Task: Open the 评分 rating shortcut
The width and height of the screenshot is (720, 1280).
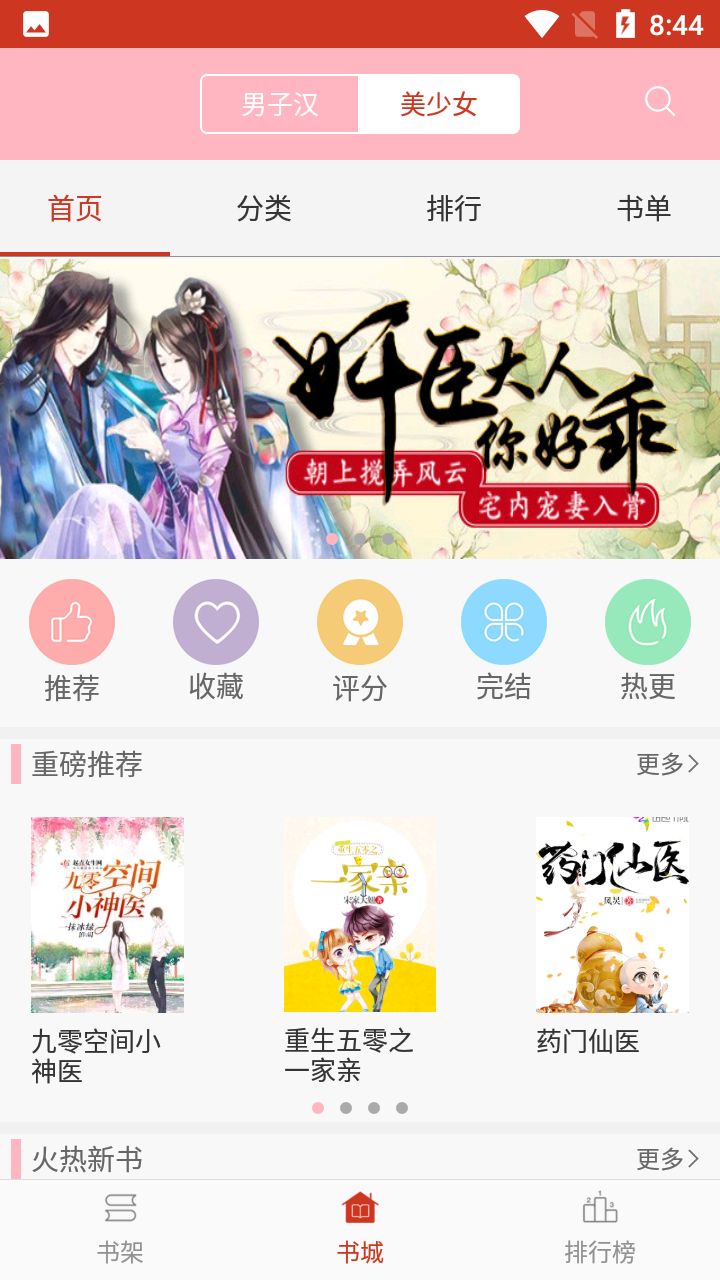Action: pos(360,622)
